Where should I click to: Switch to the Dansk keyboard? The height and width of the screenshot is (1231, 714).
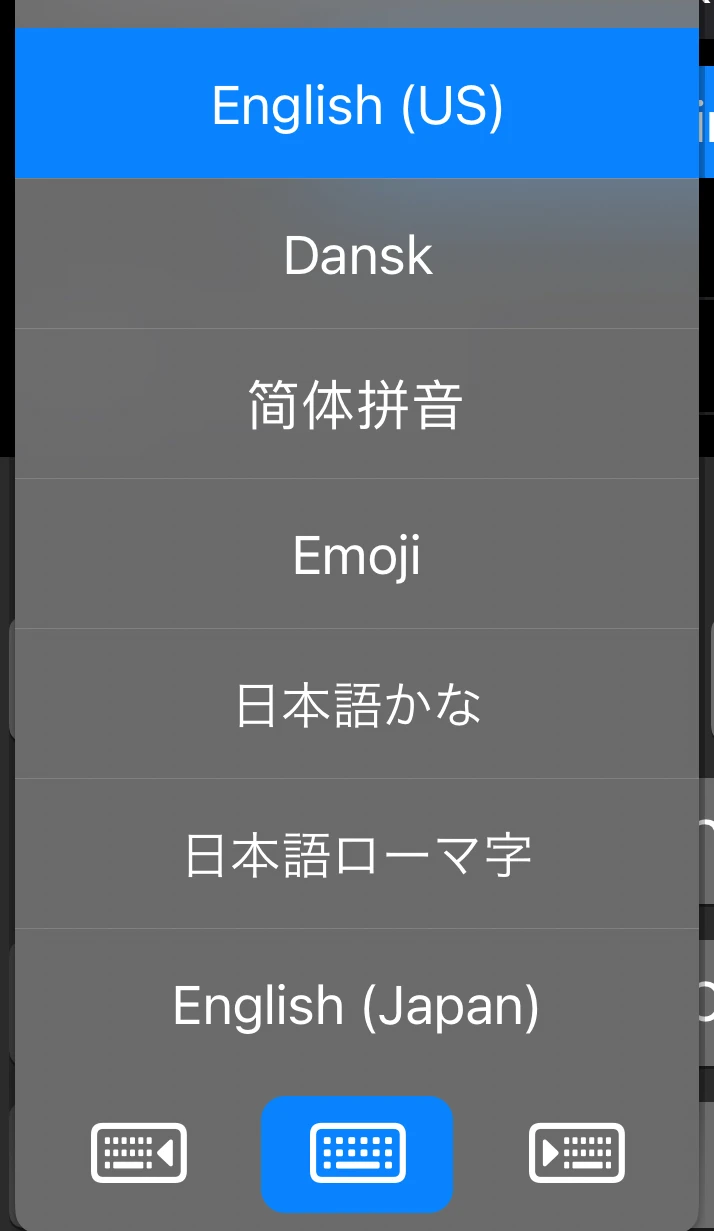point(357,255)
